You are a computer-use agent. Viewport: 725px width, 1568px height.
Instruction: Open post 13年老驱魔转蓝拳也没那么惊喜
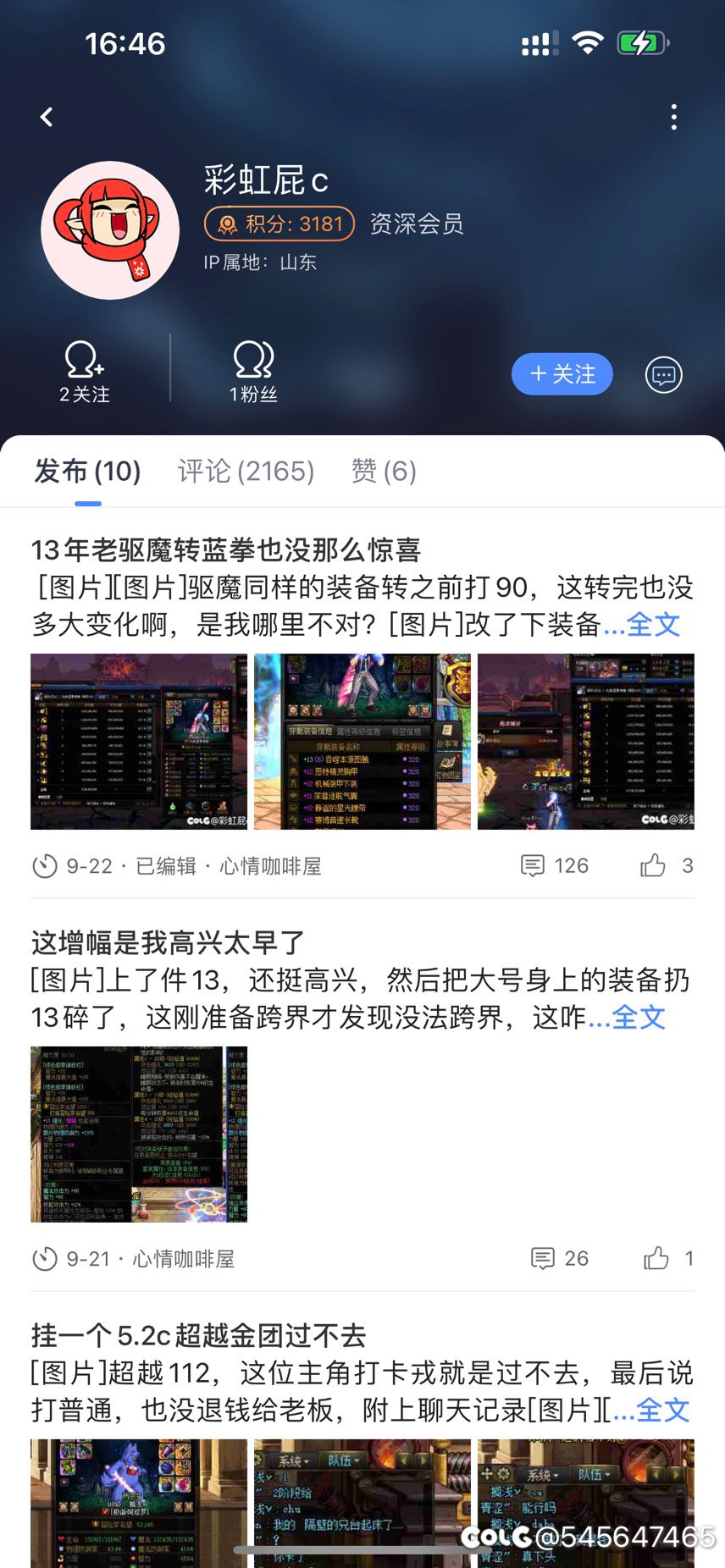pyautogui.click(x=225, y=550)
